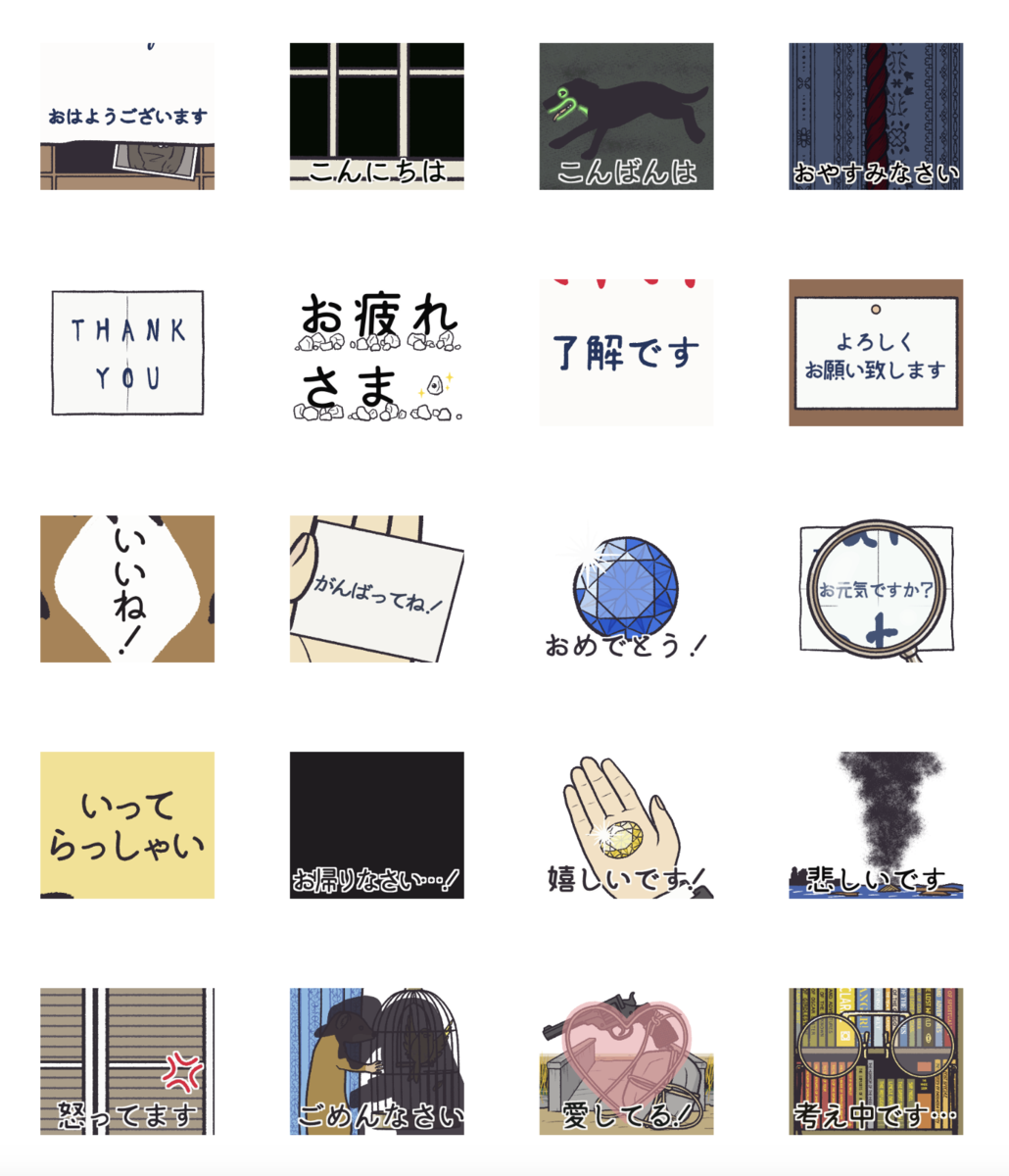
Task: Choose the がんばってね! card sticker
Action: [x=376, y=589]
